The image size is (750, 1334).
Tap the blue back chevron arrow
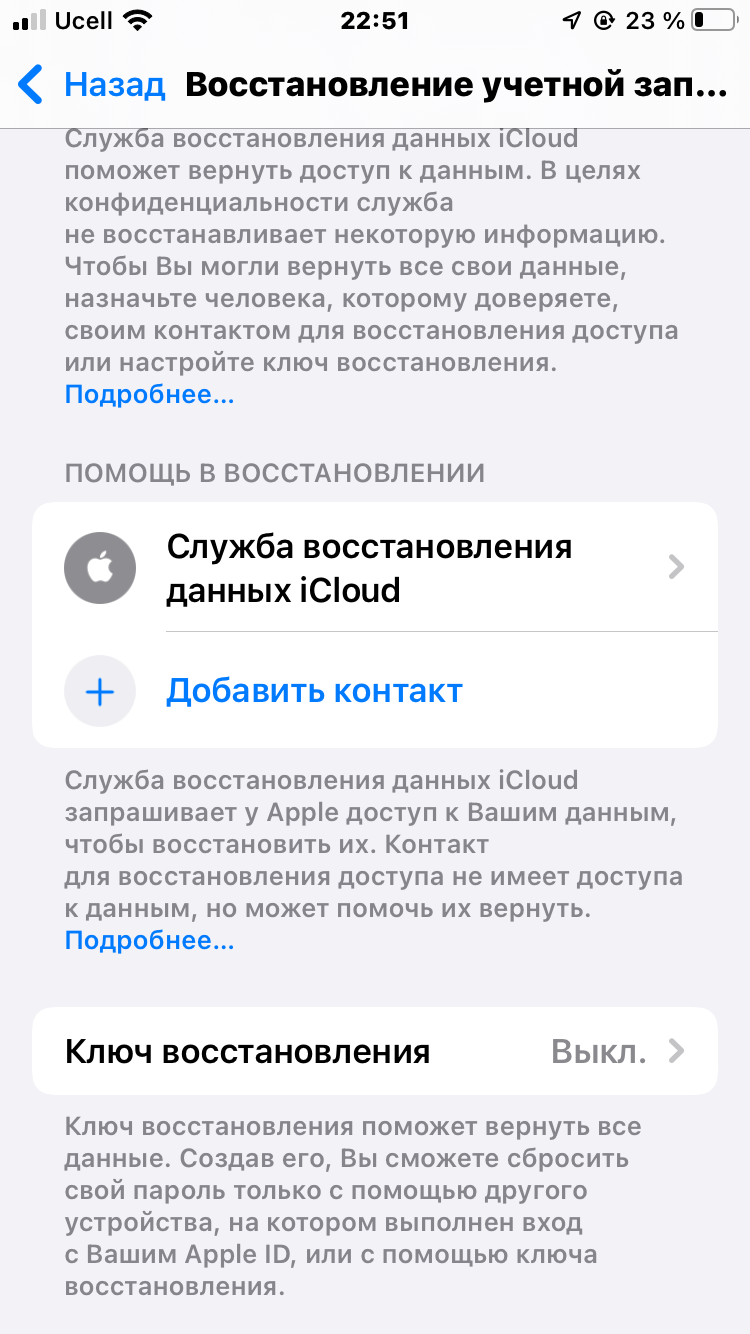(x=30, y=84)
